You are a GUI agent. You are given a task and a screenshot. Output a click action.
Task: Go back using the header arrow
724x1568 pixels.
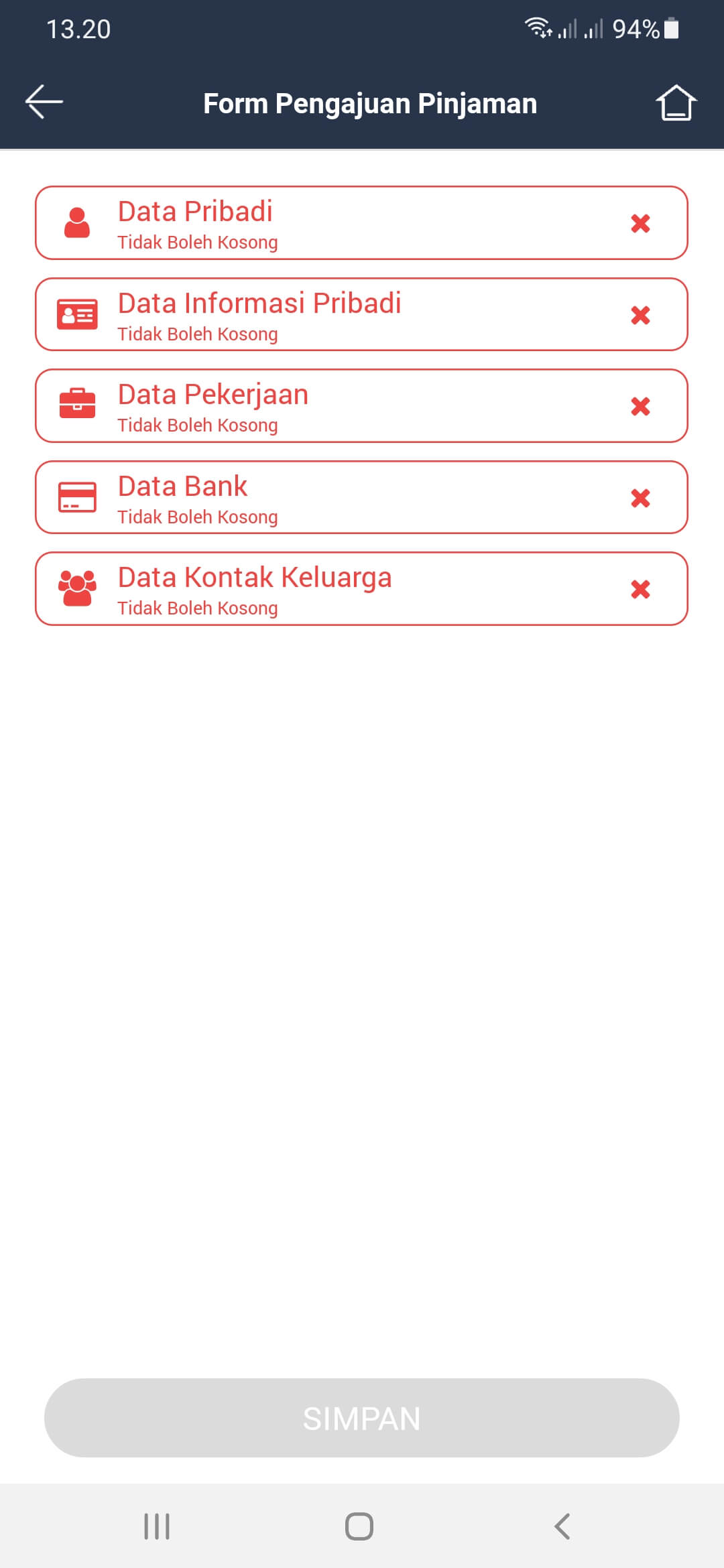pos(44,103)
